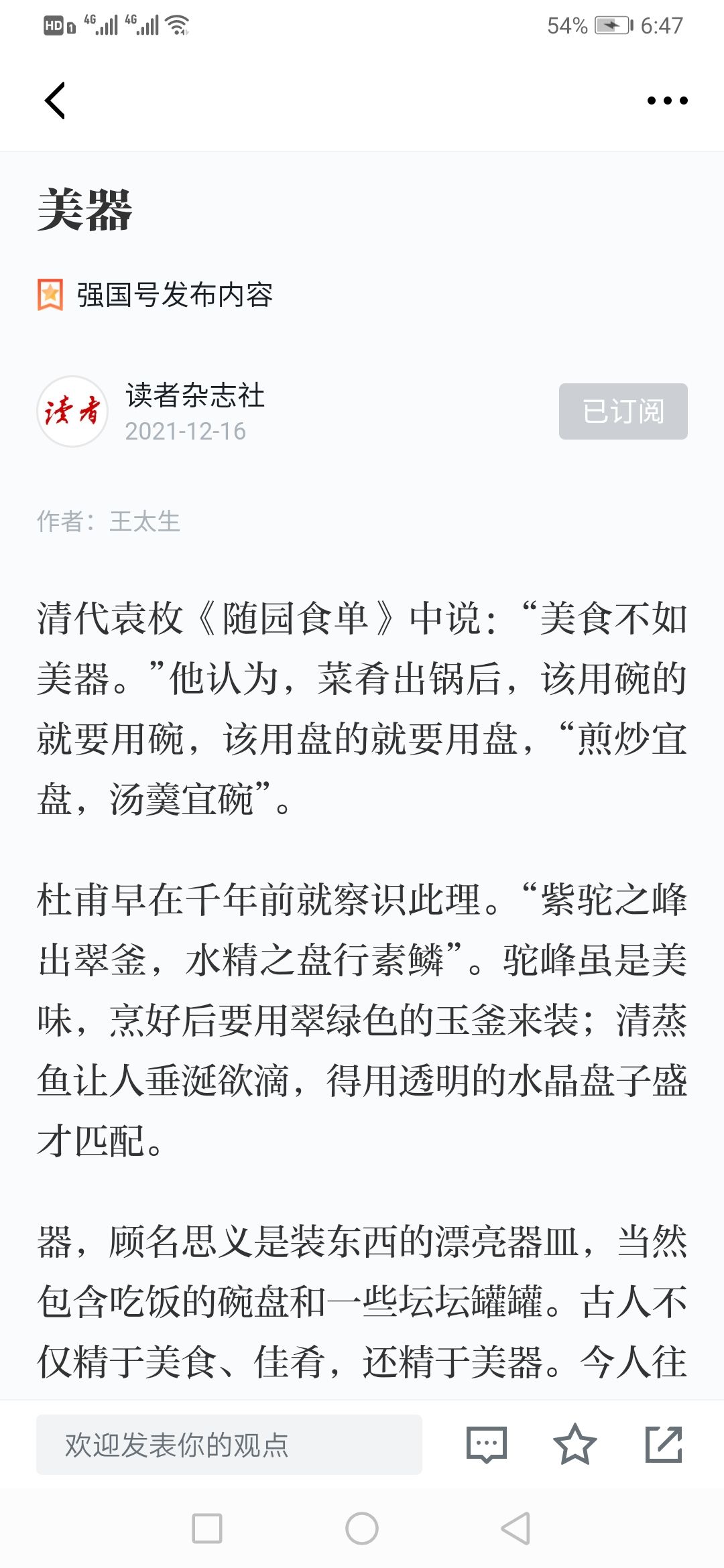View the comments via speech-bubble icon
The height and width of the screenshot is (1568, 724).
click(x=487, y=1445)
